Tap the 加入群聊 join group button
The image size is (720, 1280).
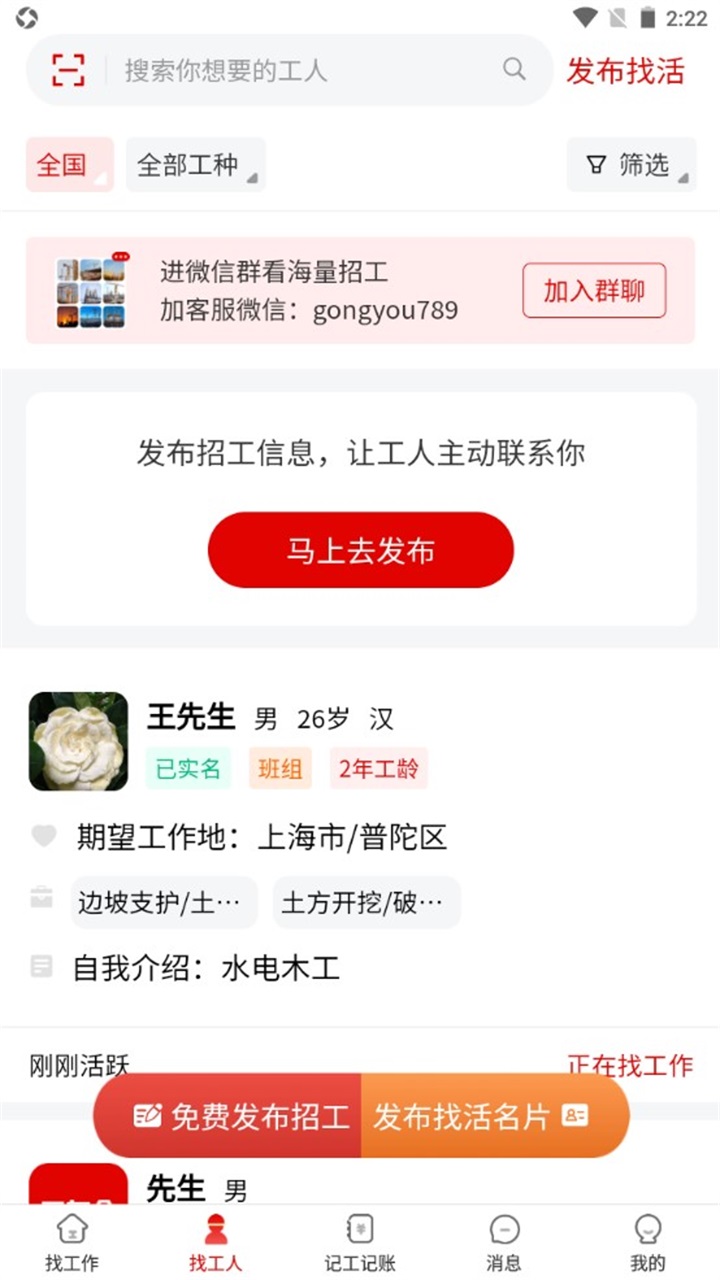(594, 290)
